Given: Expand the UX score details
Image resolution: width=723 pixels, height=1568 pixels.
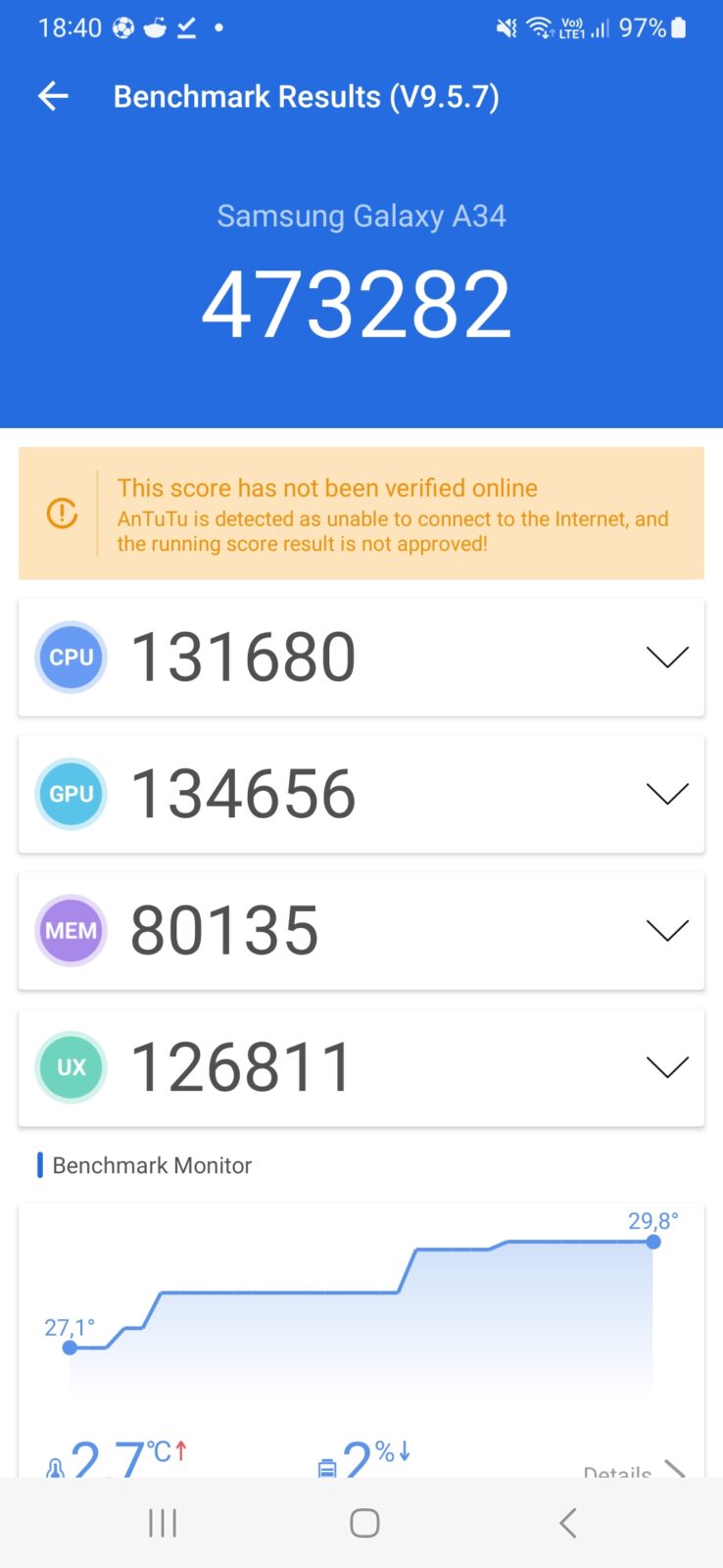Looking at the screenshot, I should [668, 1067].
